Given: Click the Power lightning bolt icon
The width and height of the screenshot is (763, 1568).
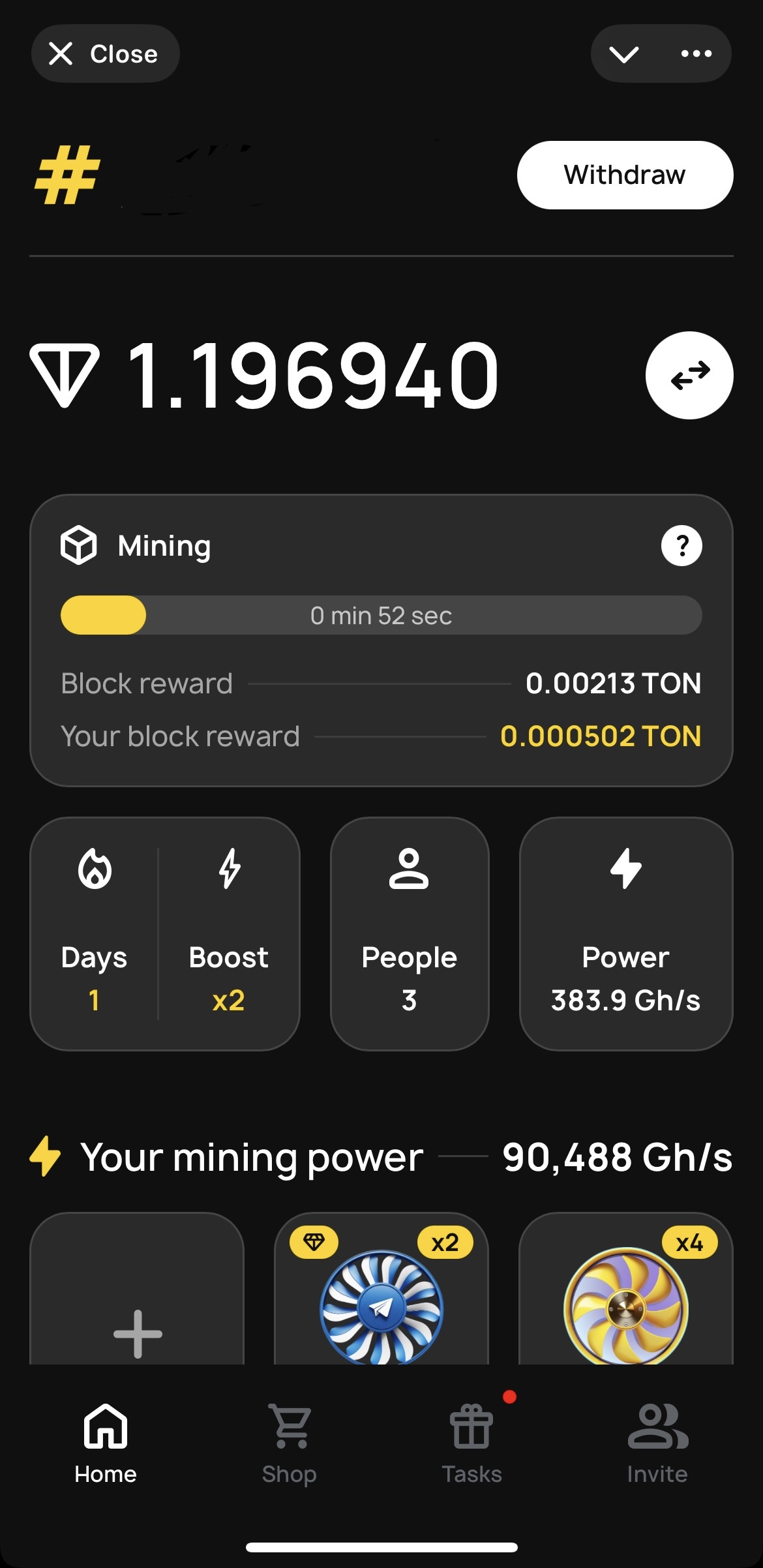Looking at the screenshot, I should point(625,867).
